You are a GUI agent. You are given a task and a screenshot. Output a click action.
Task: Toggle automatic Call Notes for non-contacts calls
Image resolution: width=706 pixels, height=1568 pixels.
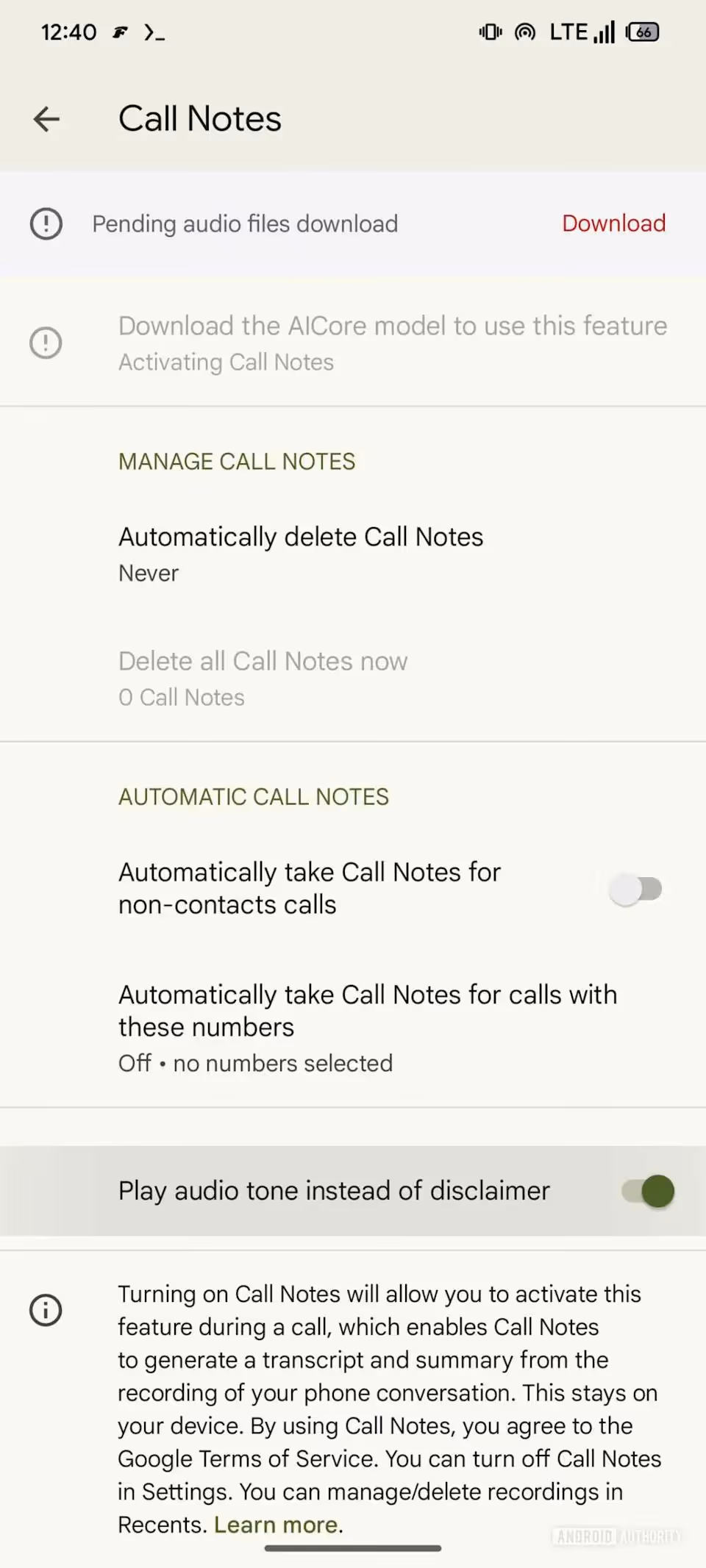tap(635, 889)
